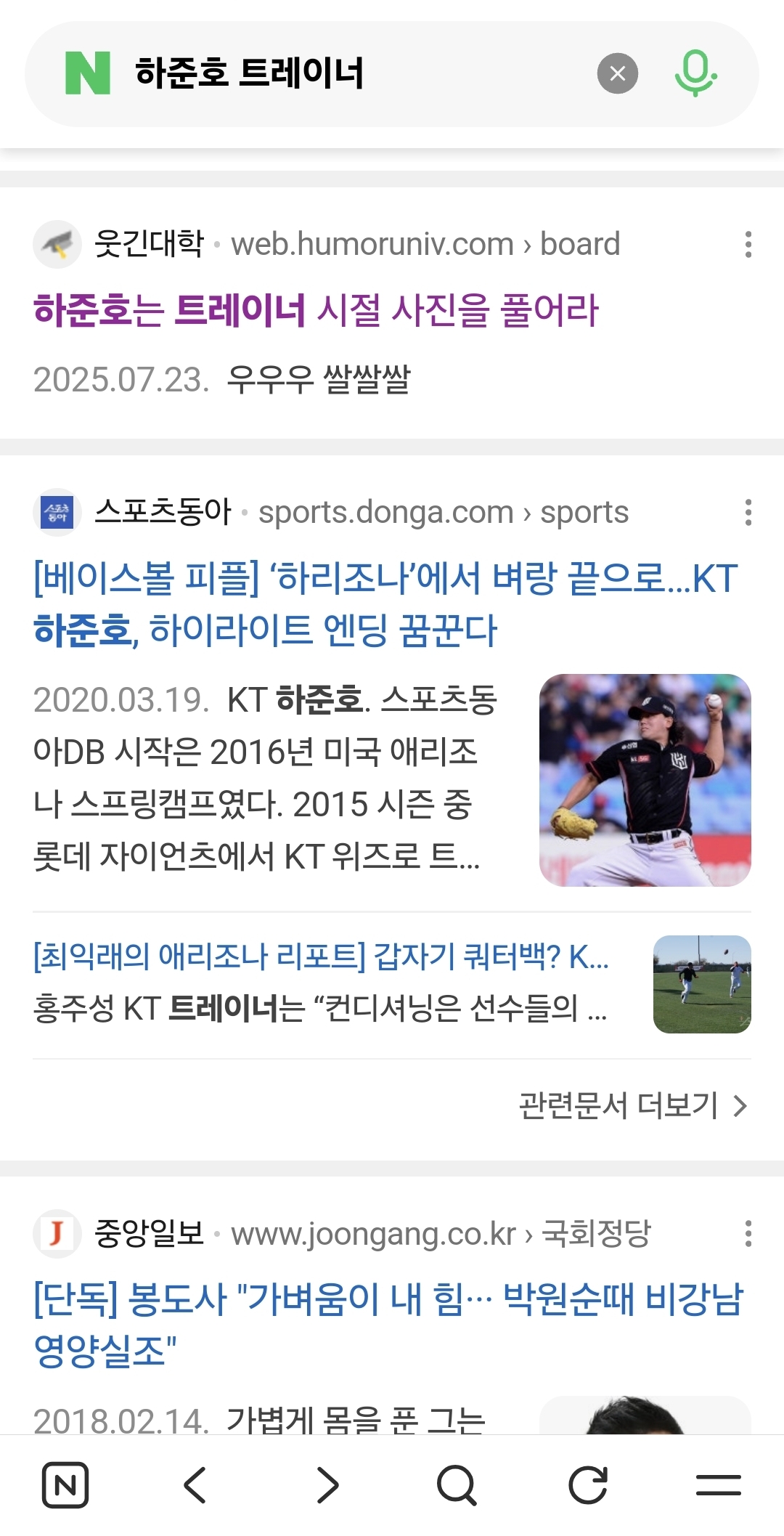Clear the search query text
The width and height of the screenshot is (784, 1536).
617,73
